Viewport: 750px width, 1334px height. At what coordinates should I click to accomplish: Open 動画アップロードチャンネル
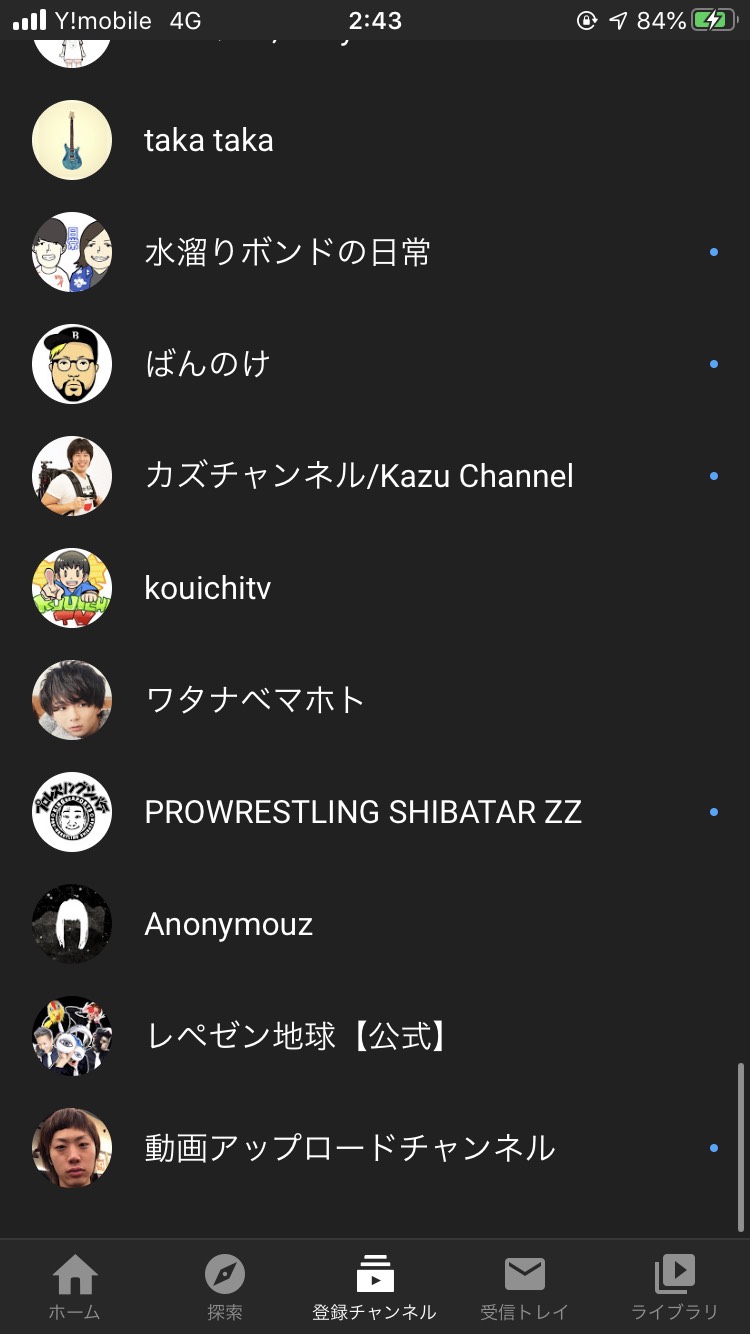[375, 1148]
